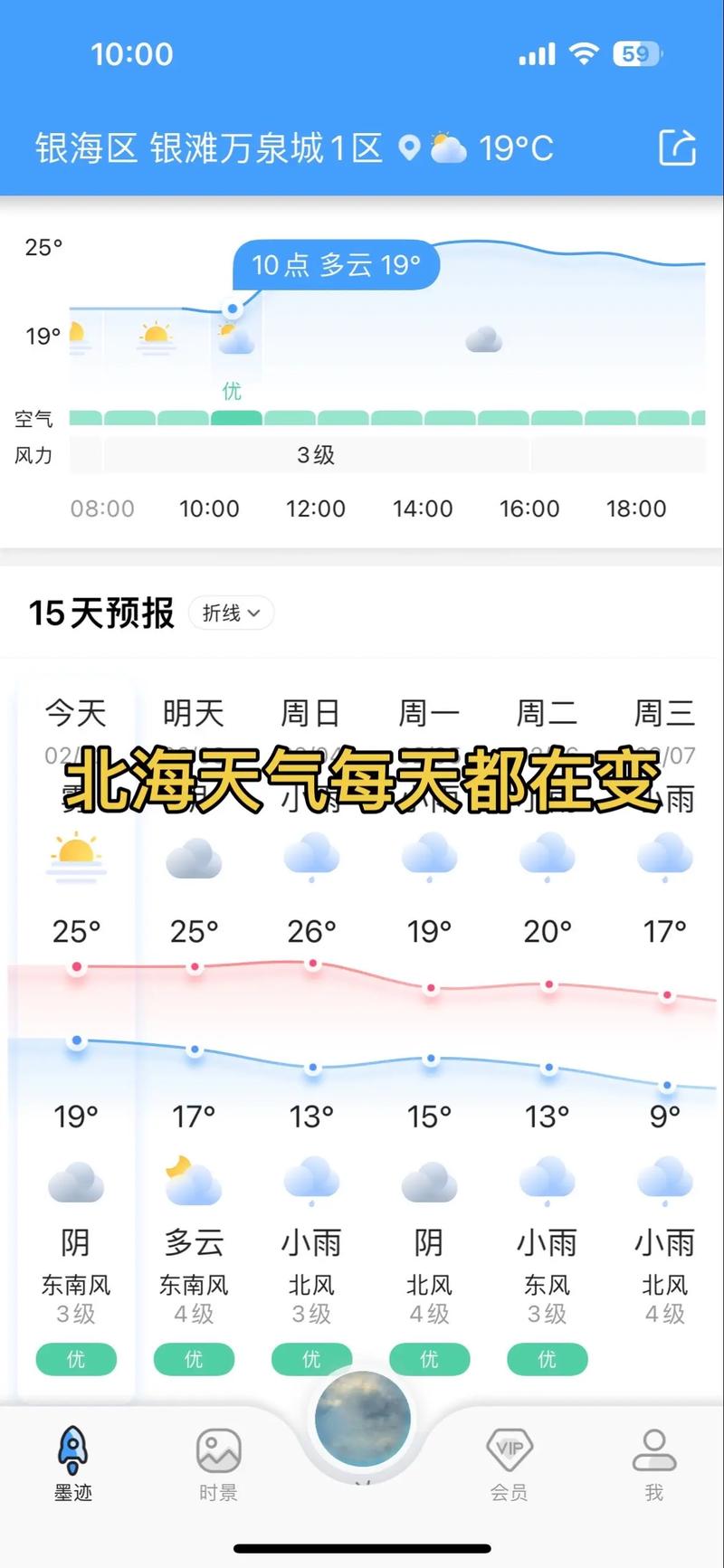Tap the central Earth globe button
The width and height of the screenshot is (724, 1568).
coord(362,1418)
